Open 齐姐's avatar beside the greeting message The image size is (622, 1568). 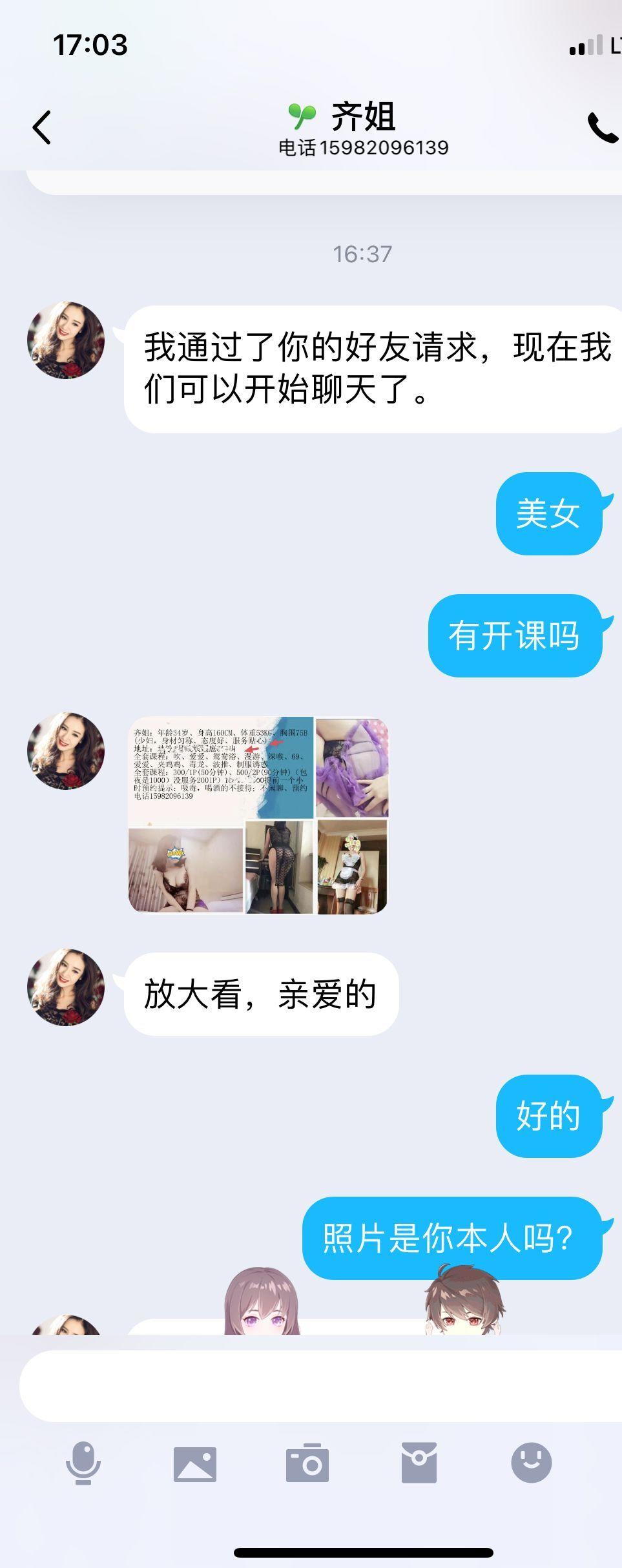click(x=66, y=340)
